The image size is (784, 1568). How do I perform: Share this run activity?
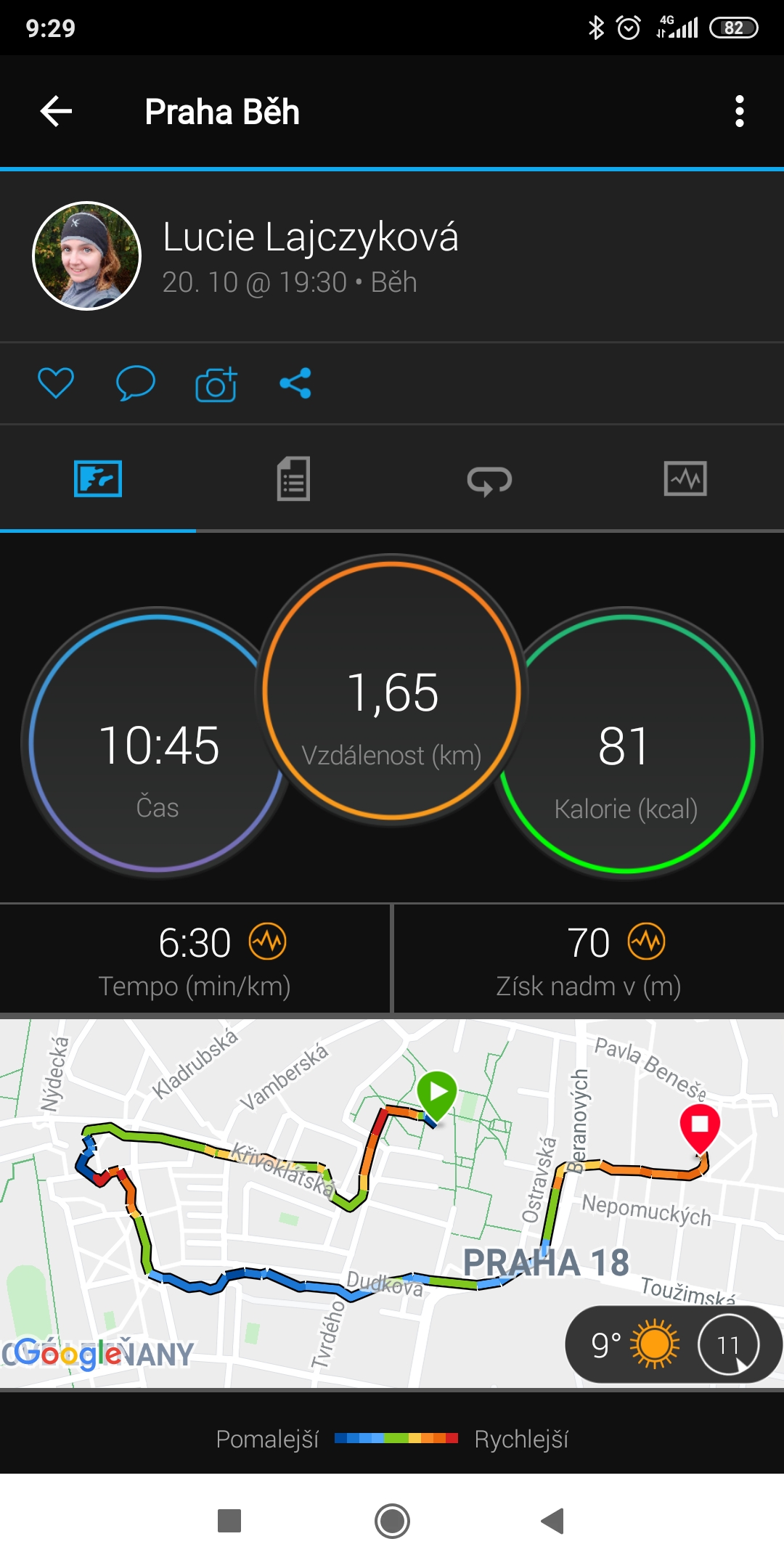[x=295, y=383]
